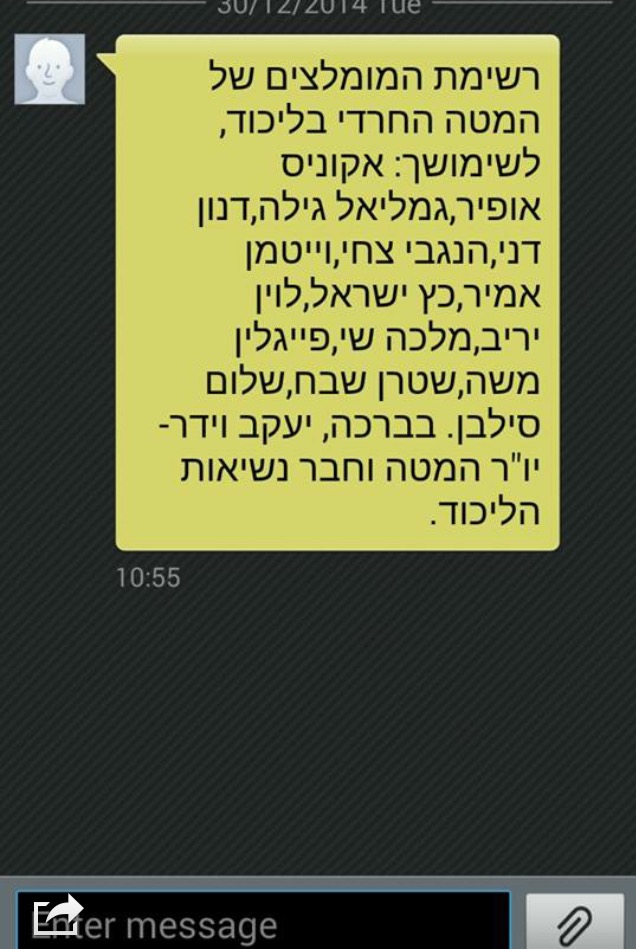Open the paperclip attach button

(x=576, y=924)
